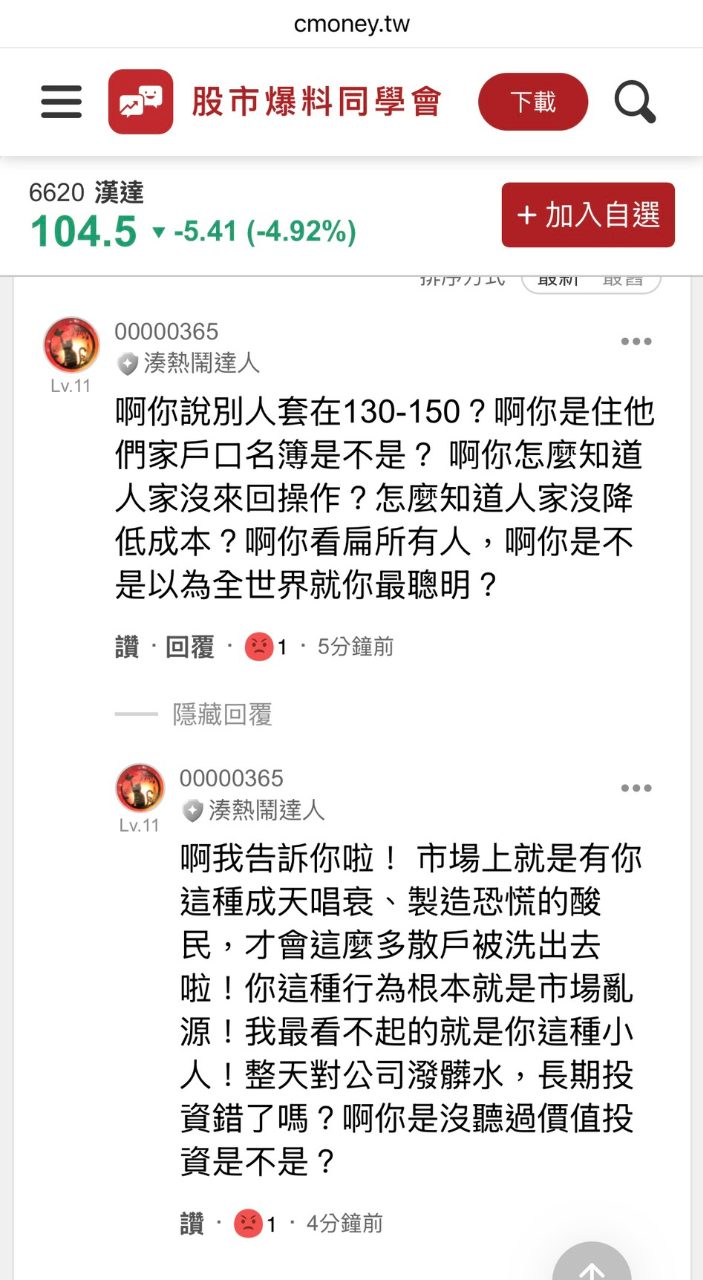Open the hamburger drawer menu
Screen dimensions: 703x1280
(61, 101)
